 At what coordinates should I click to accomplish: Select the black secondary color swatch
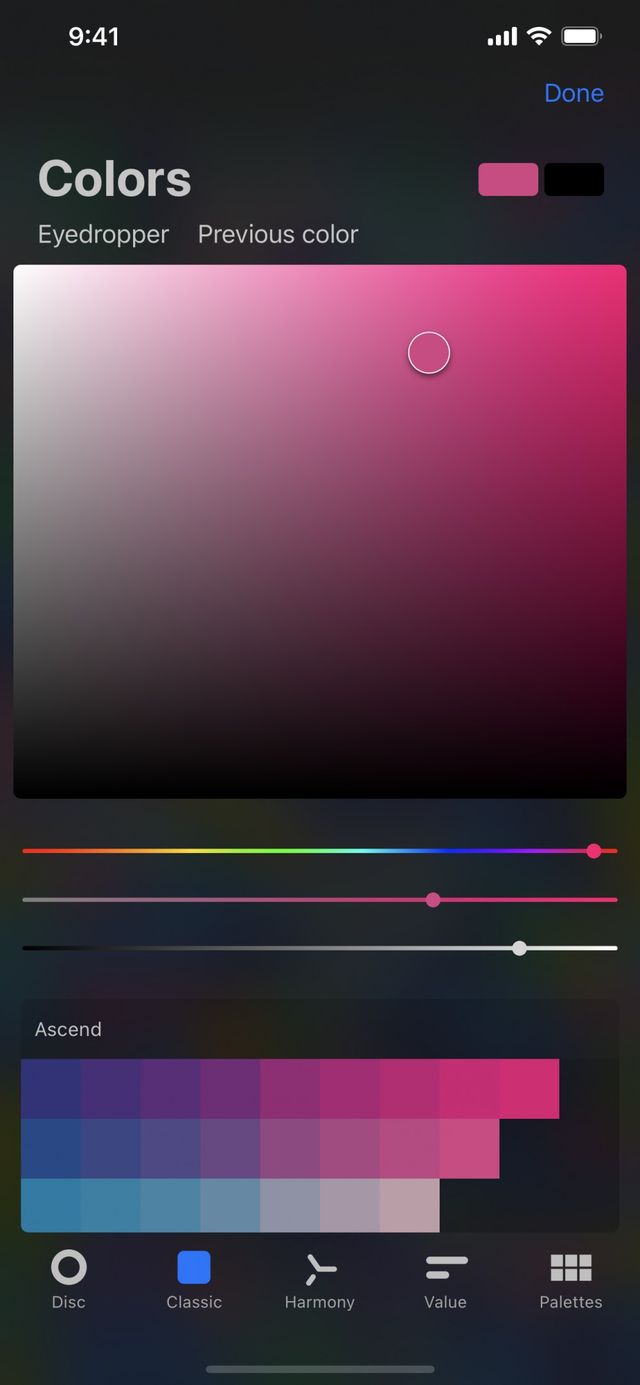tap(574, 180)
